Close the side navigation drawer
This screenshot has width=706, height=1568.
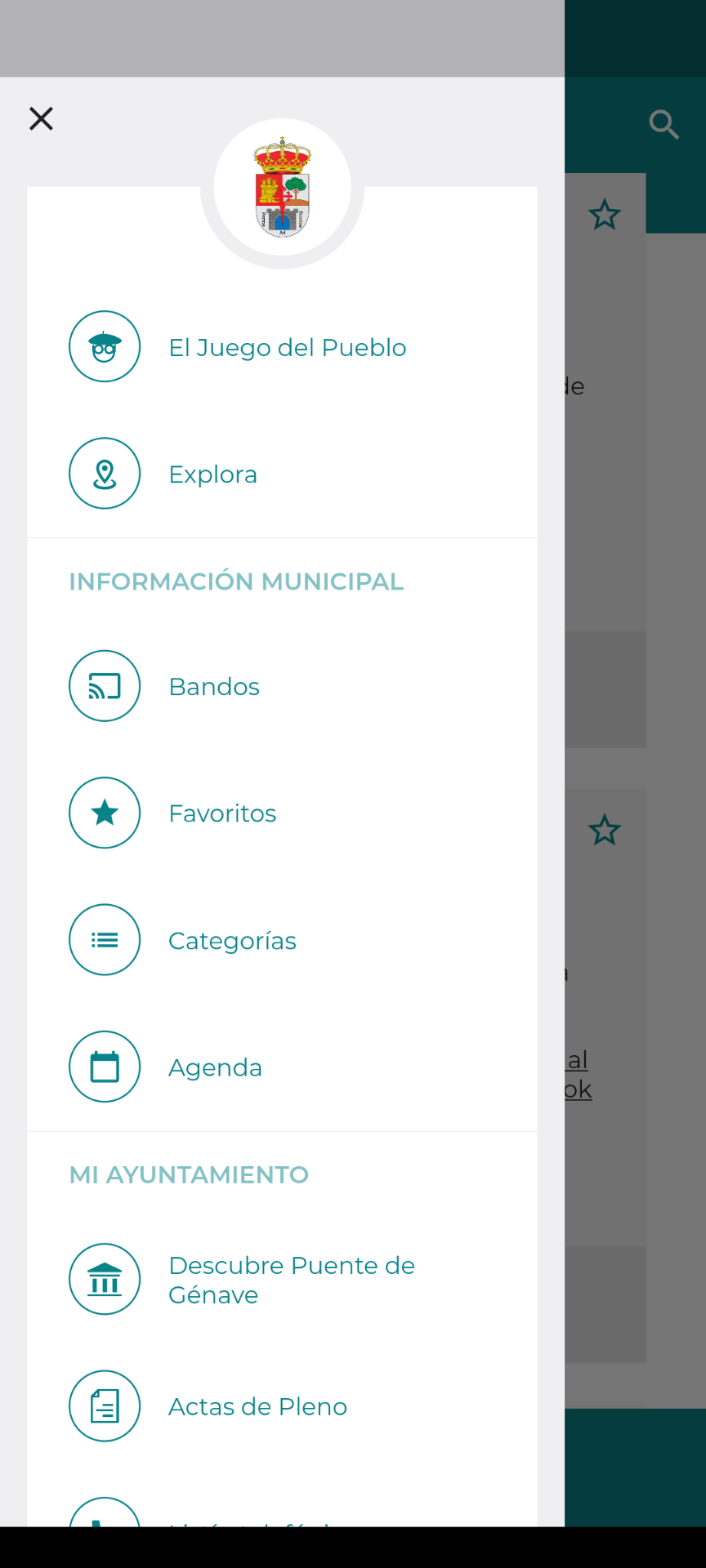[41, 118]
